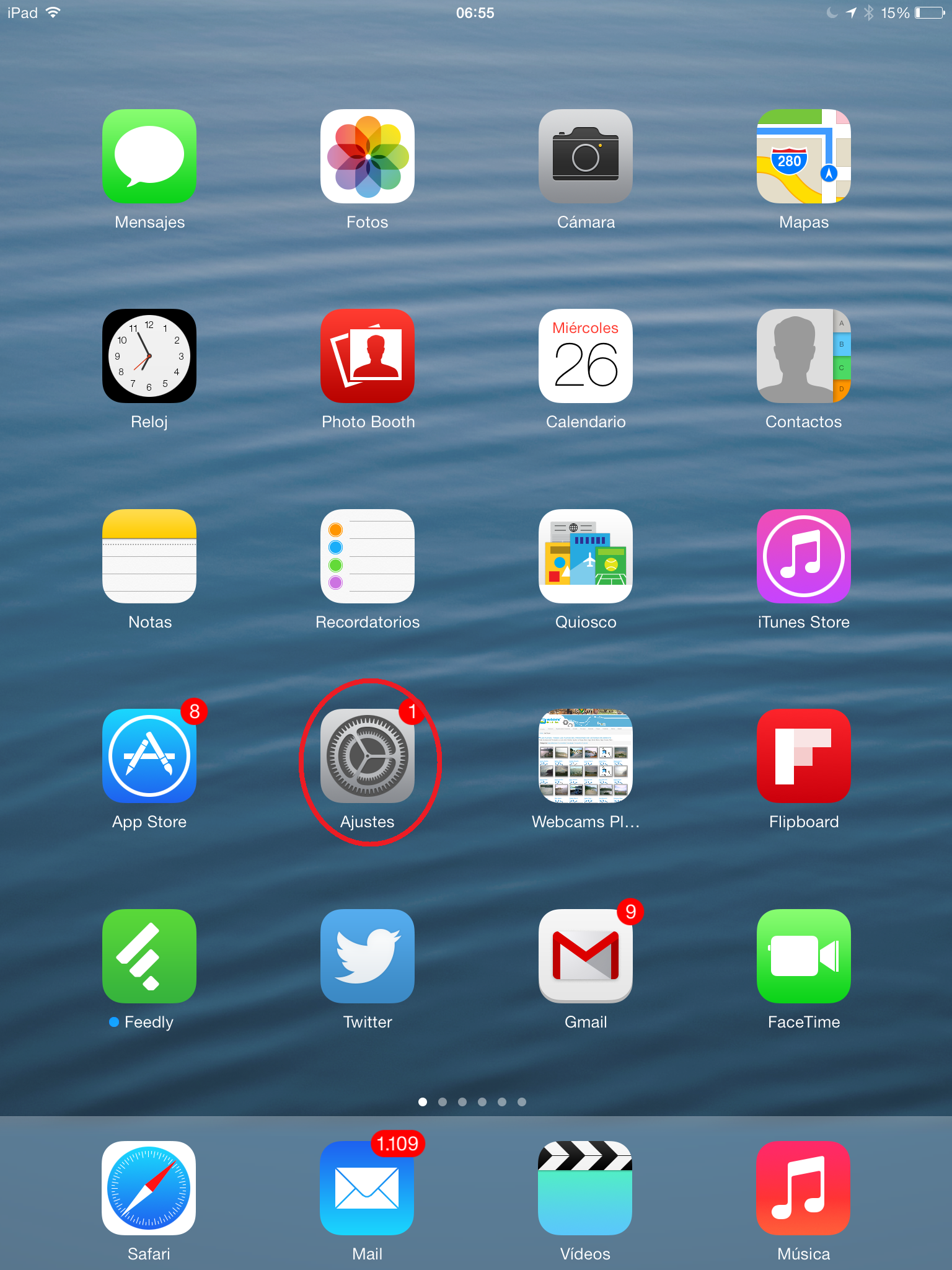Open App Store with 8 updates

point(149,756)
